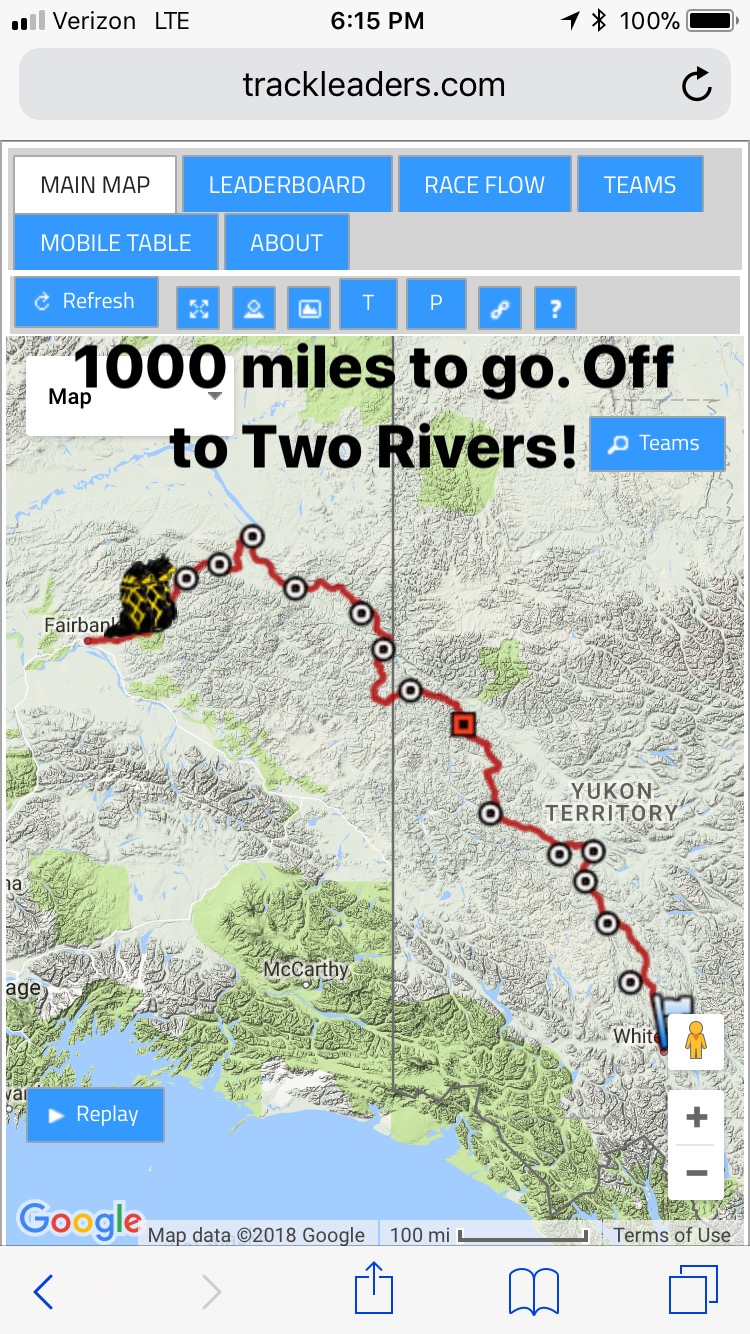Switch to the Leaderboard tab
The width and height of the screenshot is (750, 1334).
pyautogui.click(x=287, y=185)
